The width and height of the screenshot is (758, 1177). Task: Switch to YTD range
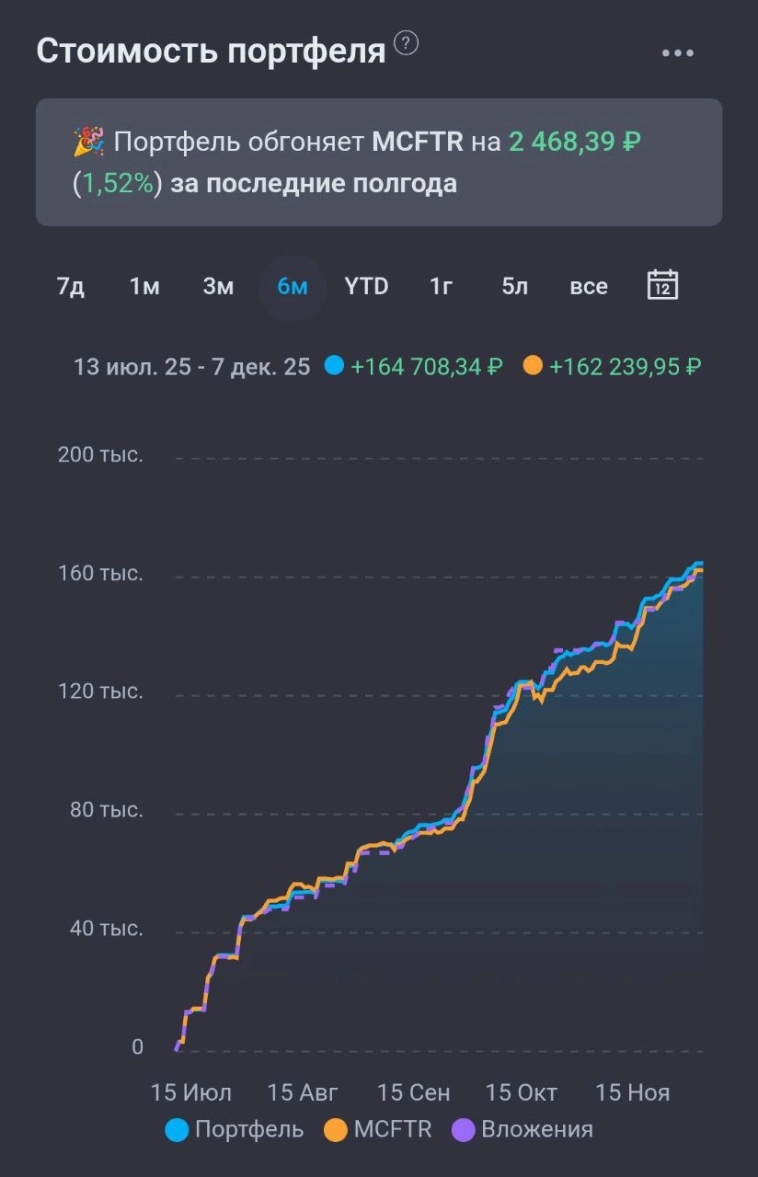[x=366, y=286]
